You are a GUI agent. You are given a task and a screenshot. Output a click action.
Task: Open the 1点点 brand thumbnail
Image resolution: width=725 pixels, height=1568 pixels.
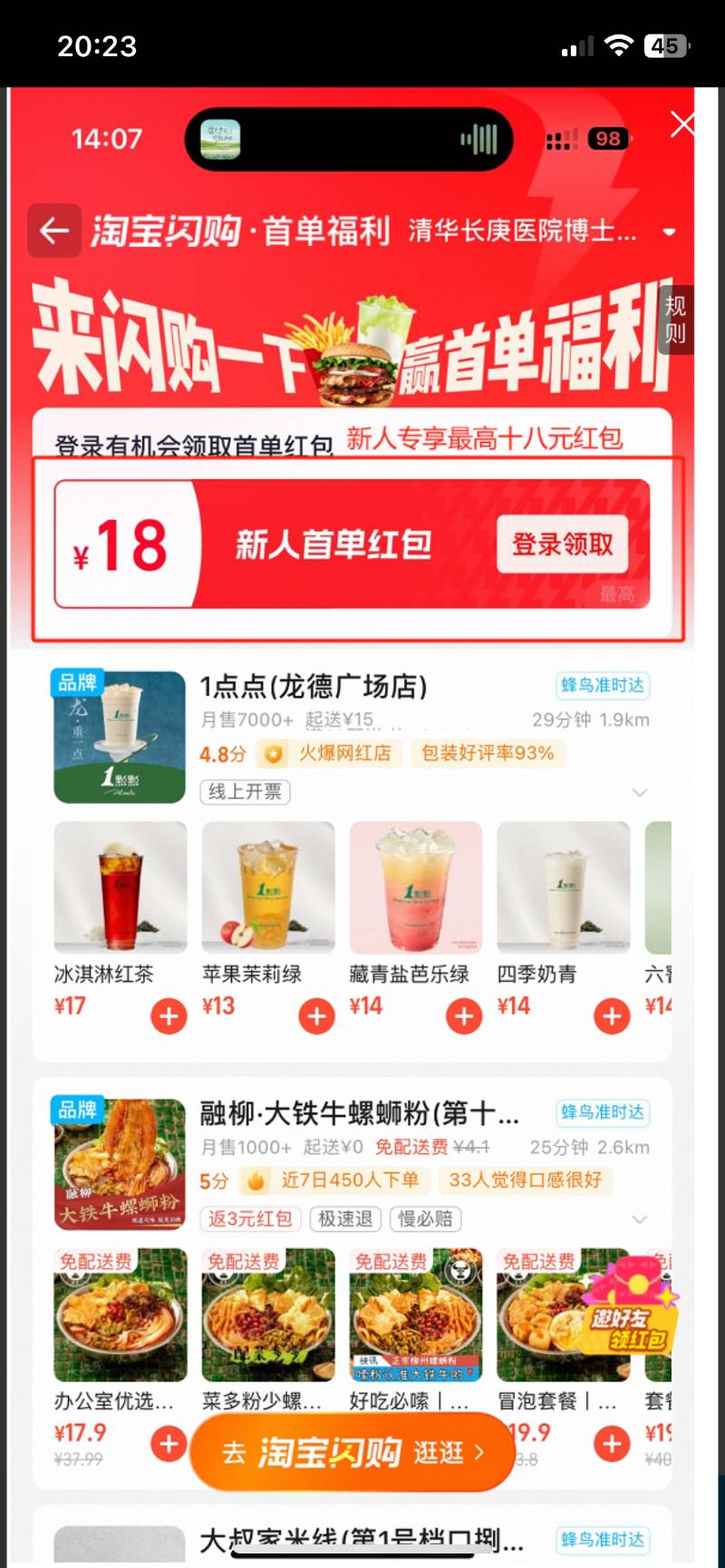[119, 736]
